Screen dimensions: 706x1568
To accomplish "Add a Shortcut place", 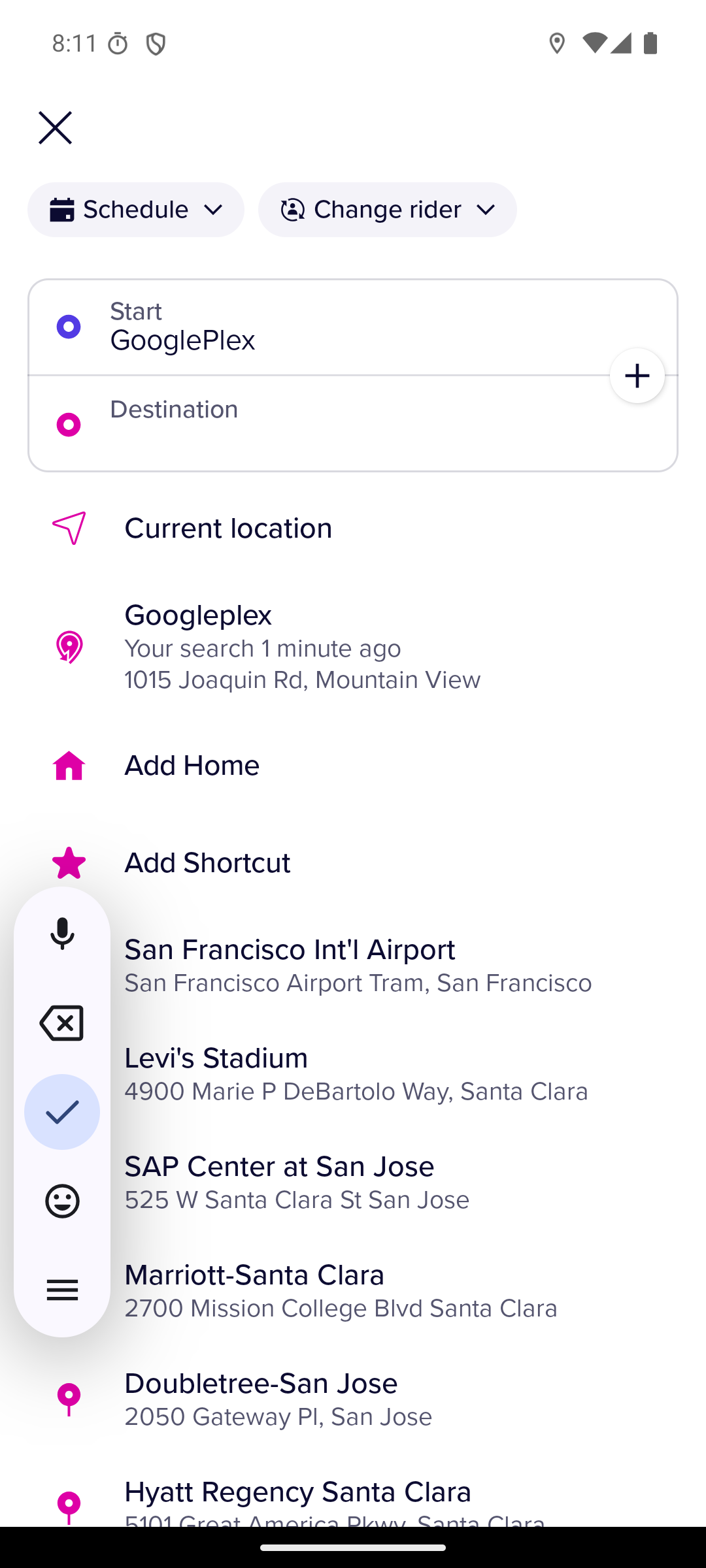I will point(353,862).
